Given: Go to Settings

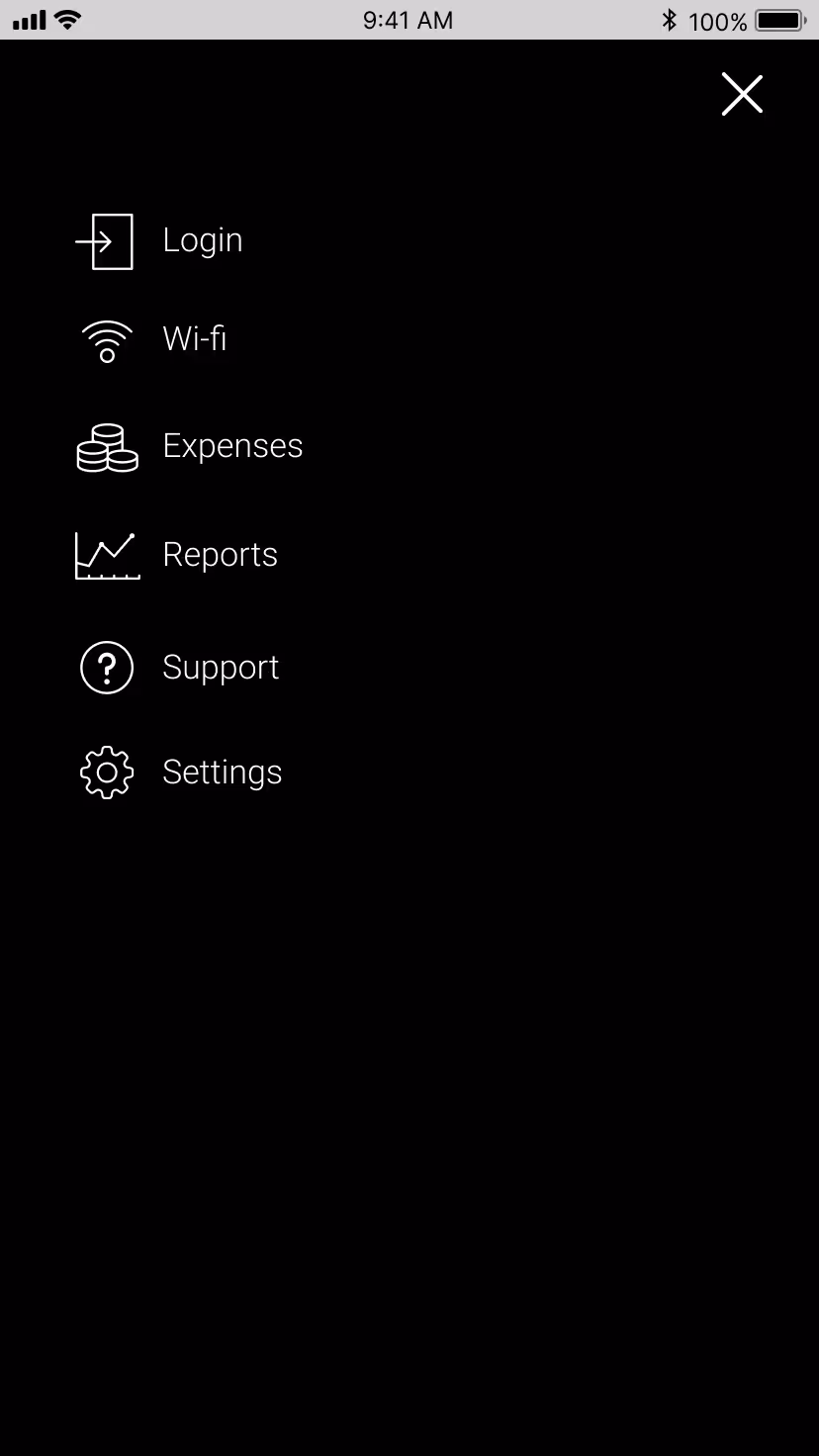Looking at the screenshot, I should (x=222, y=773).
